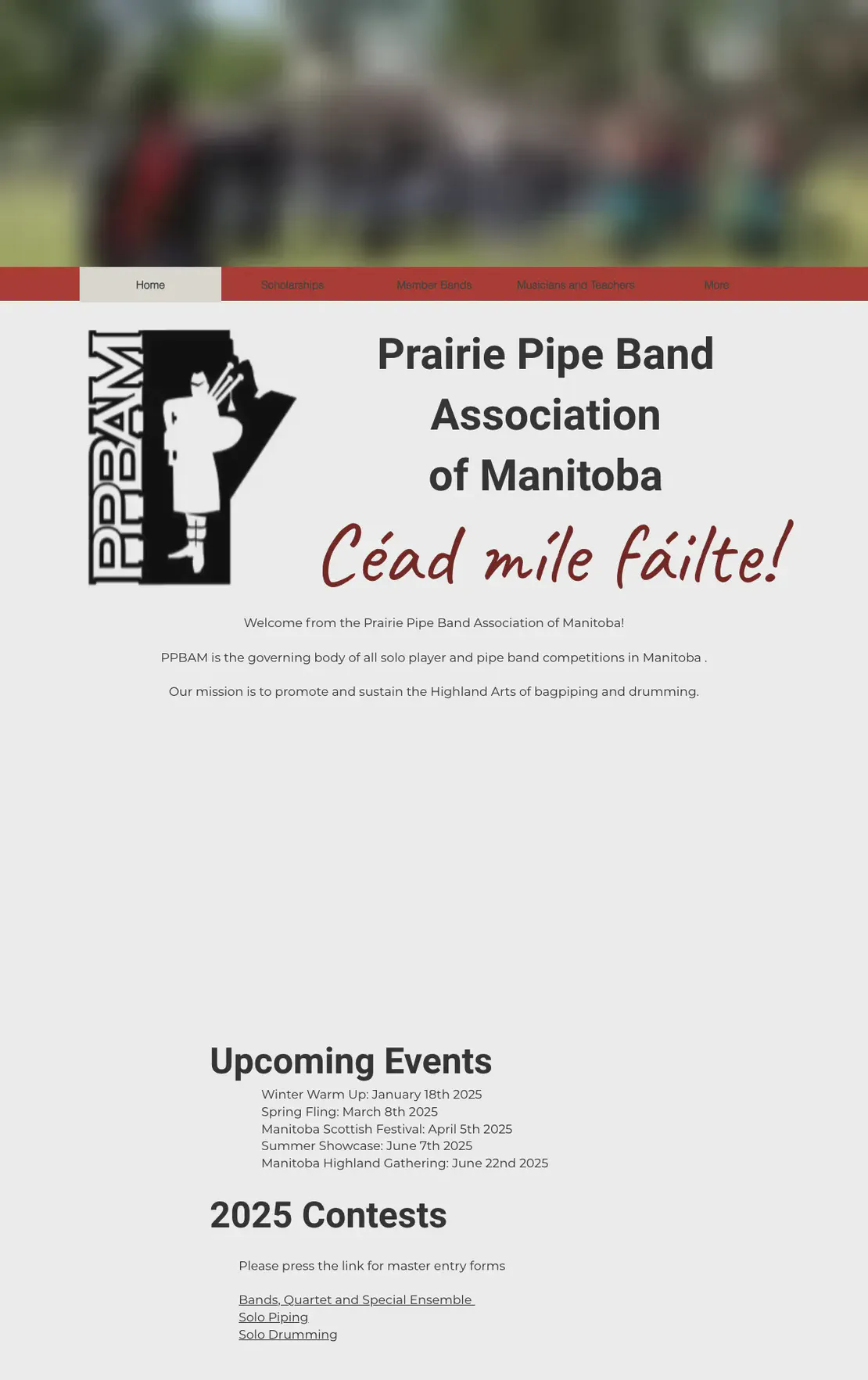Open Bands, Quartet and Special Ensemble form
Screen dimensions: 868x1380
click(356, 1299)
